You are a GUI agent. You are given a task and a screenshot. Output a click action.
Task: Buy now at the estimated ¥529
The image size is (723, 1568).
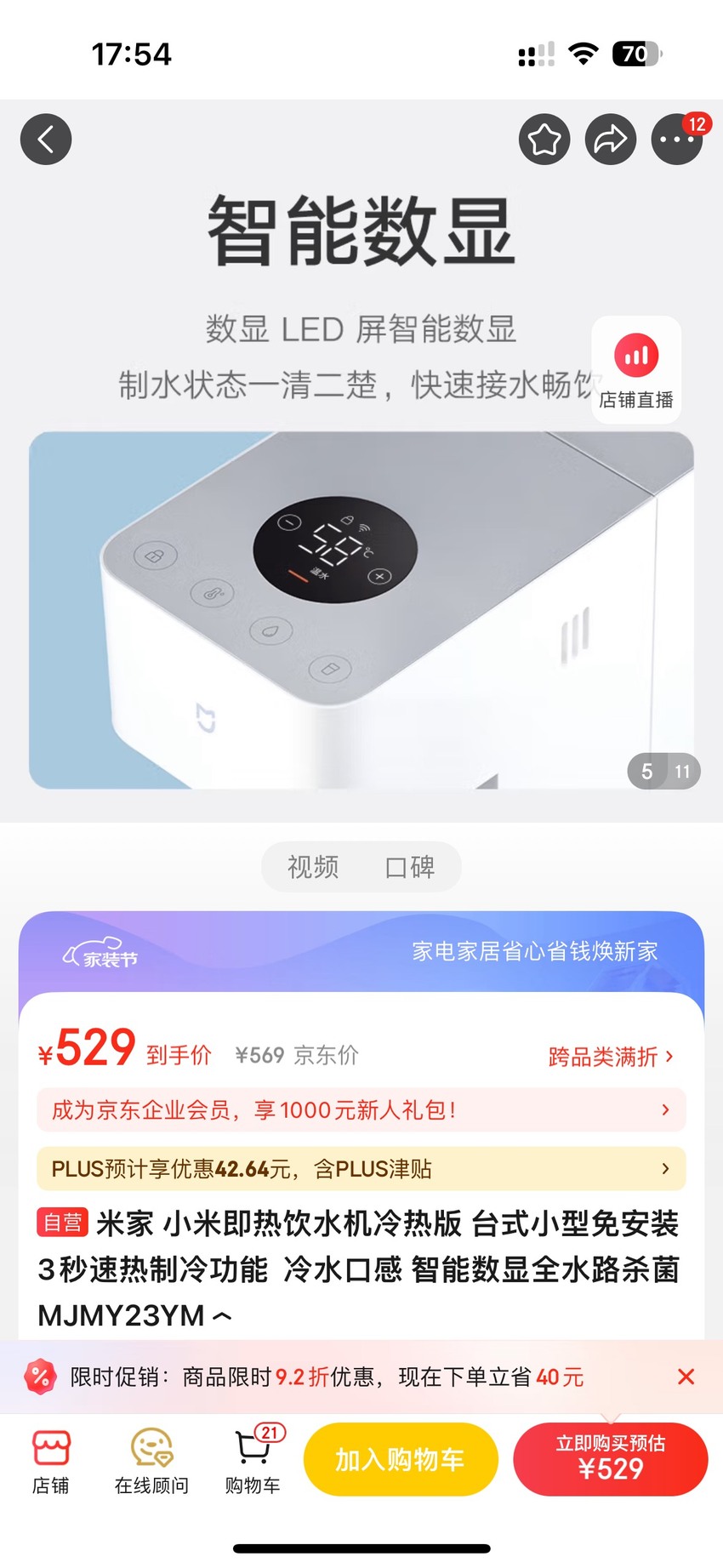[611, 1459]
